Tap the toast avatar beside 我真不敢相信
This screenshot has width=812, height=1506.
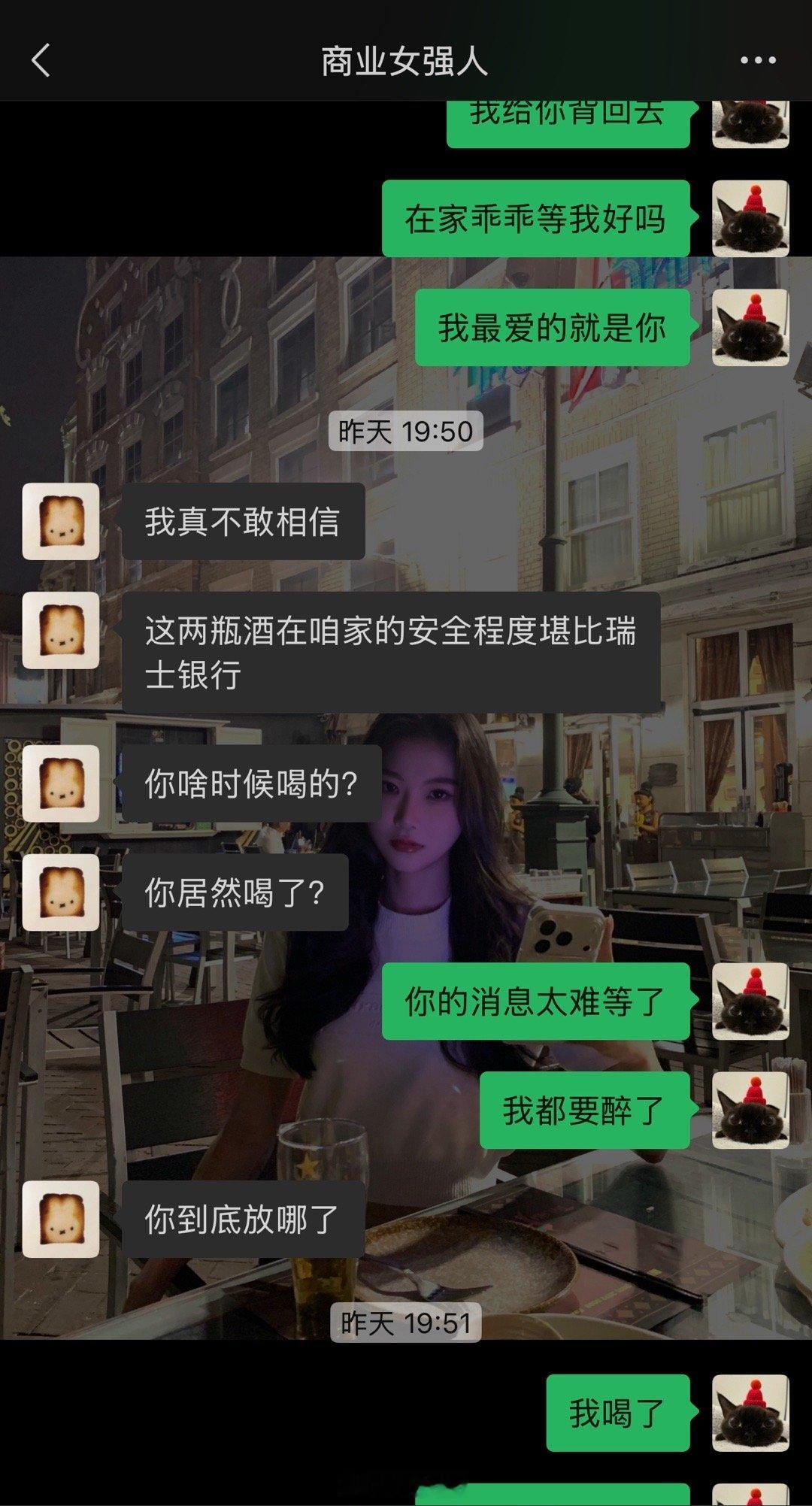(62, 523)
